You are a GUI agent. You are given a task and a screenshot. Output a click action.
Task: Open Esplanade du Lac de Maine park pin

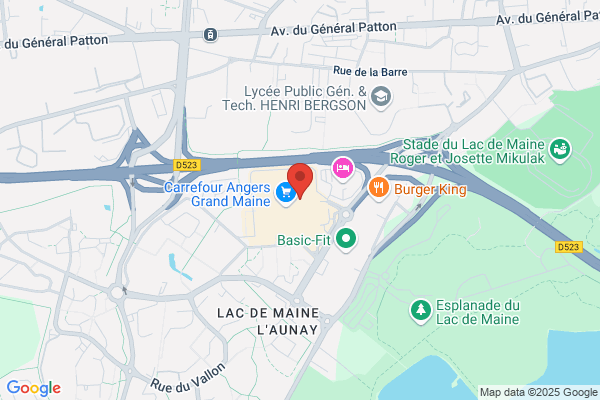(x=421, y=311)
